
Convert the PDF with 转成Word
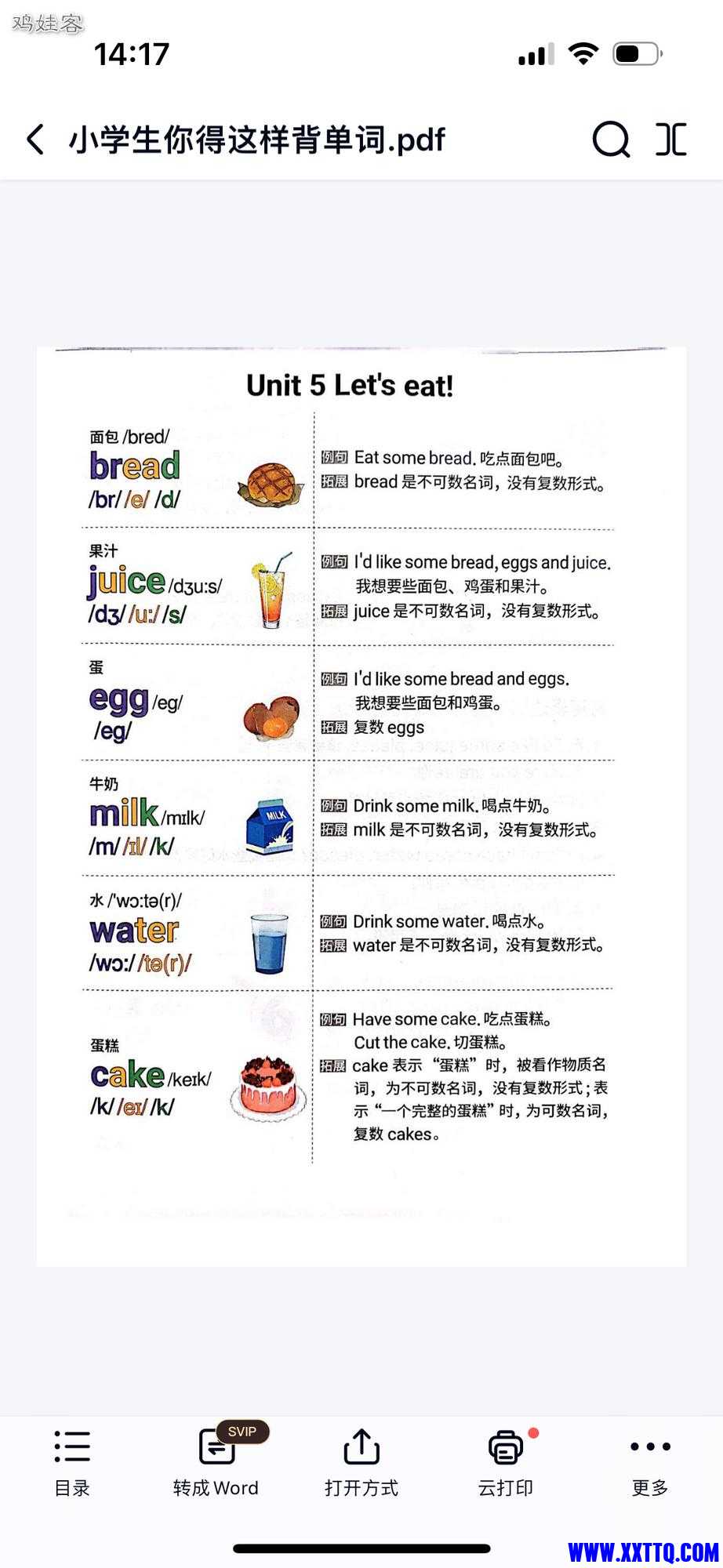pos(216,1462)
